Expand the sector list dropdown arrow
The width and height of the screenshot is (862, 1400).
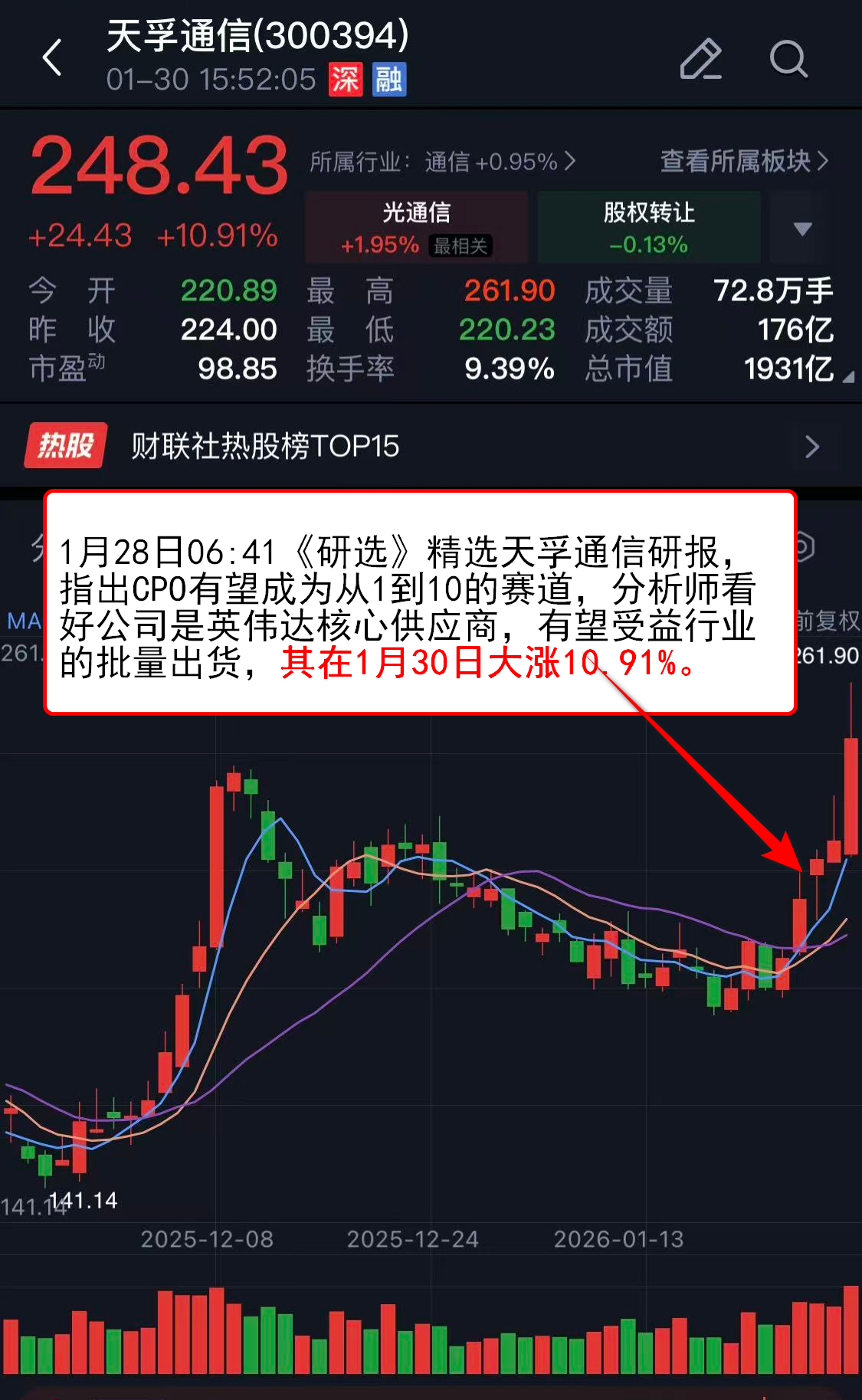coord(802,228)
